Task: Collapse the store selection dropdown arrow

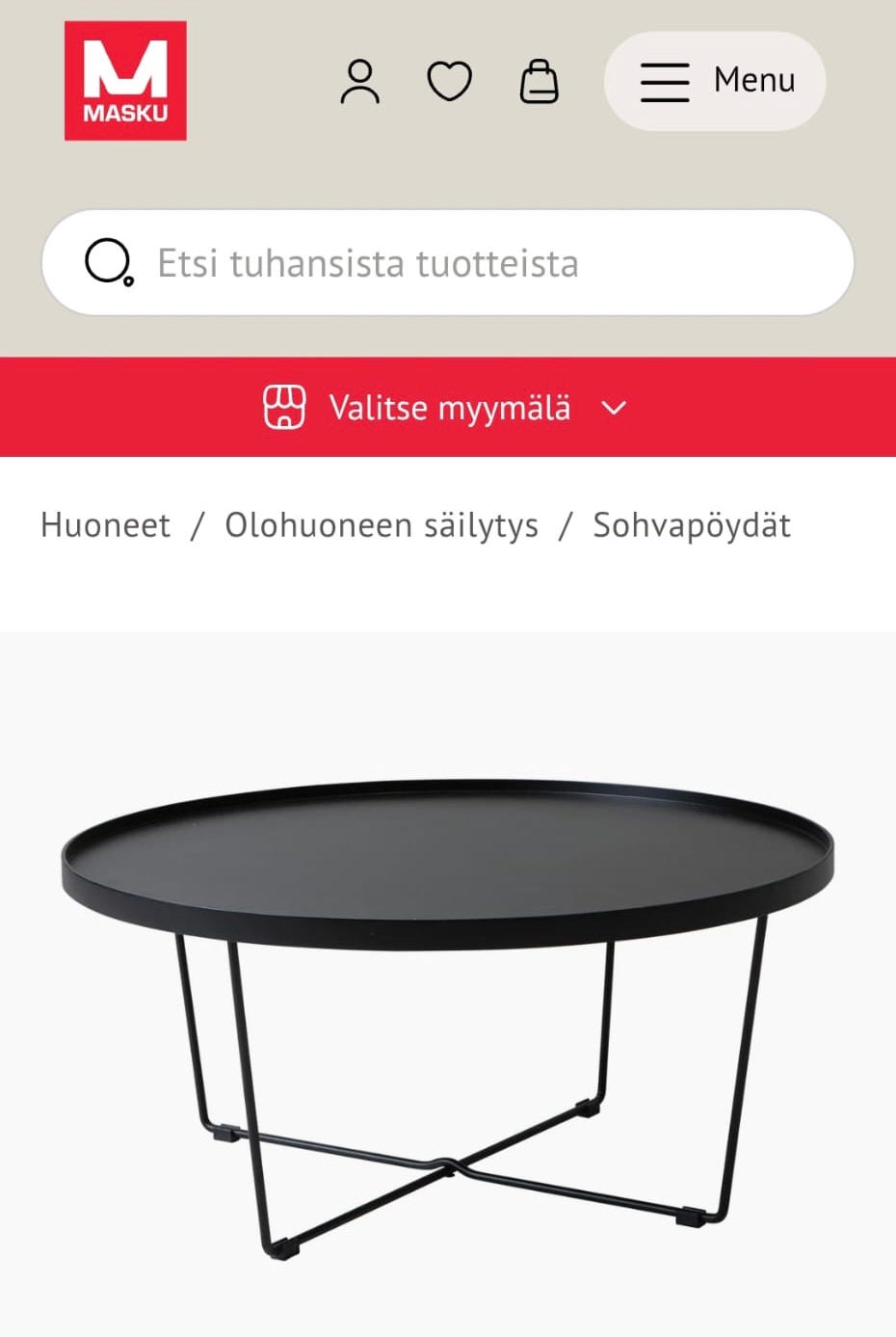Action: coord(615,409)
